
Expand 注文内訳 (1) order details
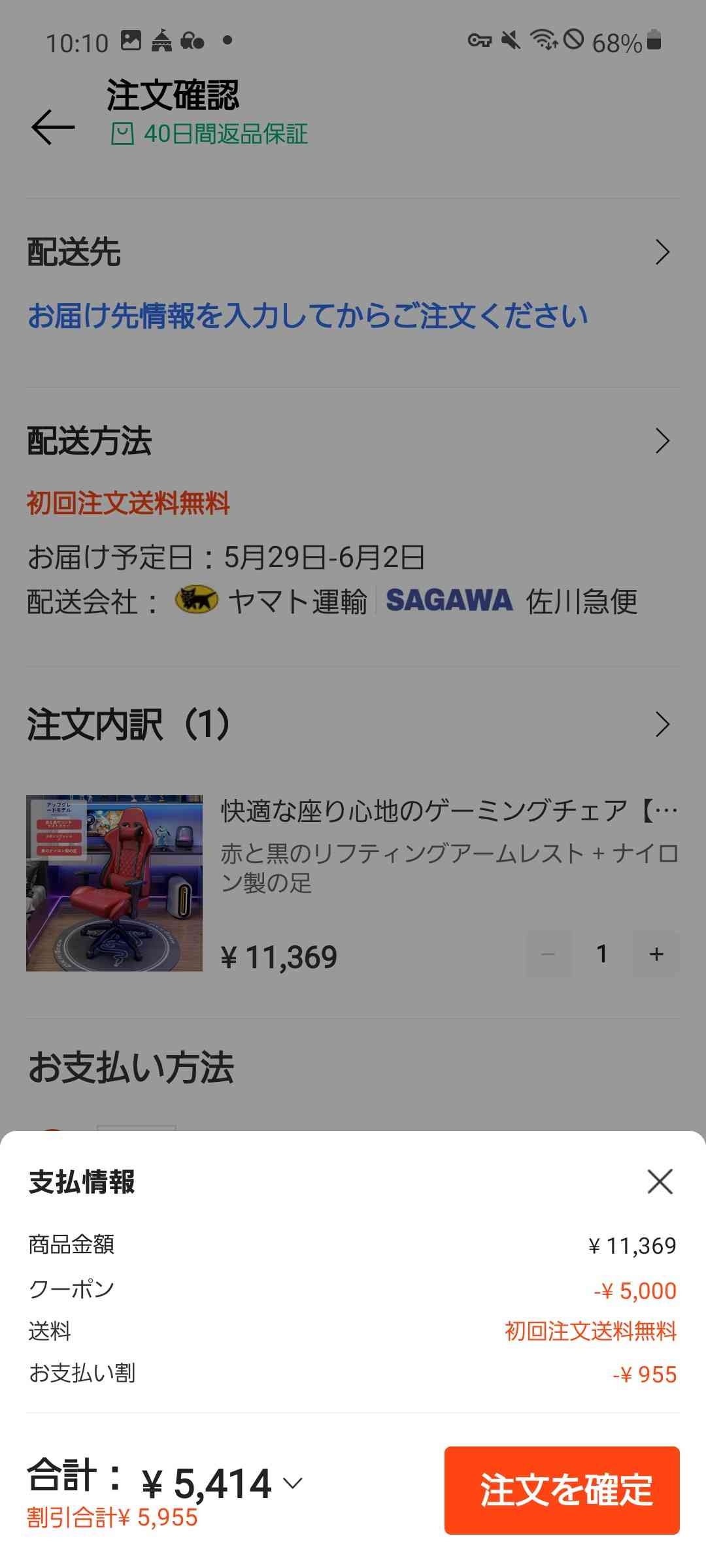point(662,725)
